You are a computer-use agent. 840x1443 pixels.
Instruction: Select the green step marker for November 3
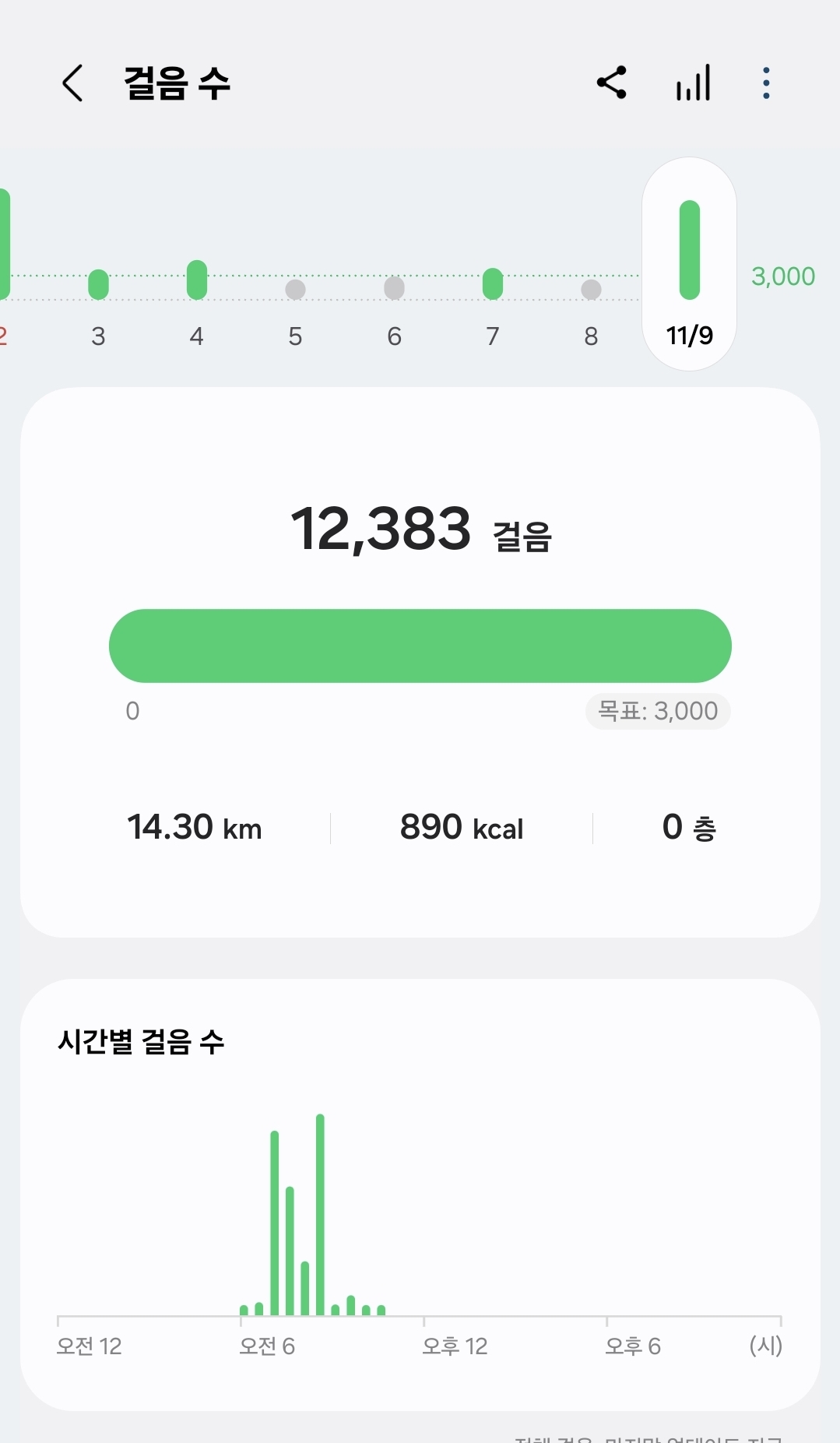point(97,284)
